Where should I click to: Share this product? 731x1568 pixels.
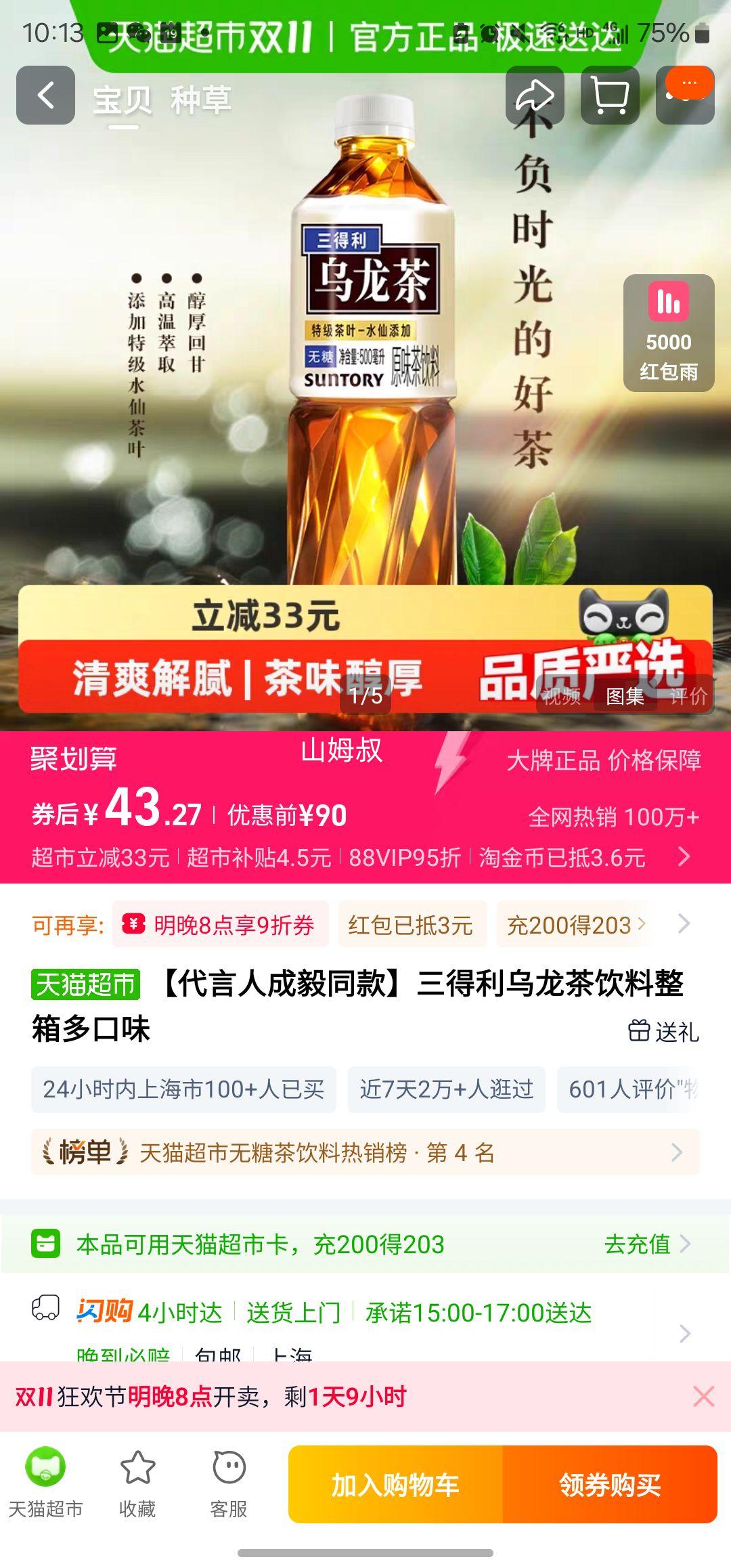click(x=535, y=95)
